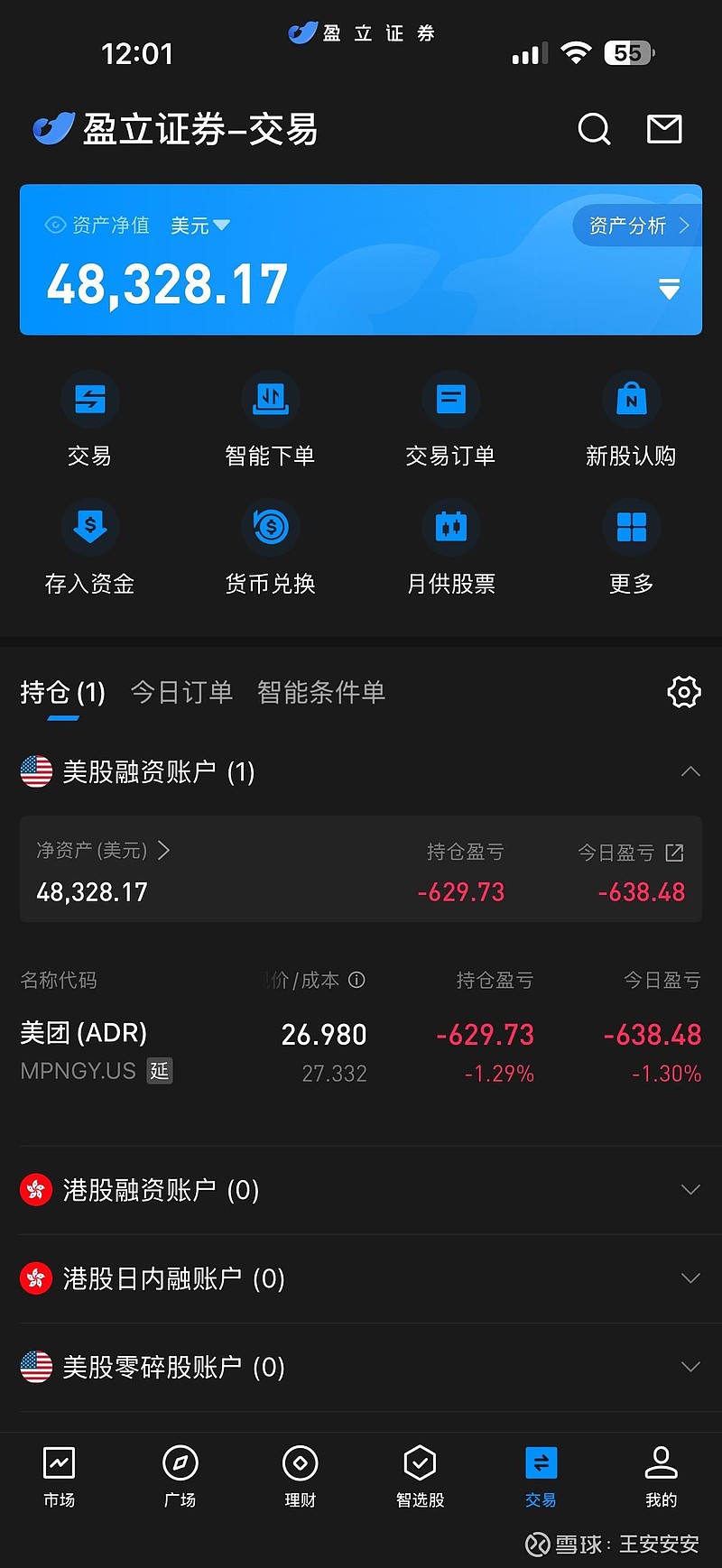Switch to 今日订单 tab
722x1568 pixels.
[x=181, y=693]
